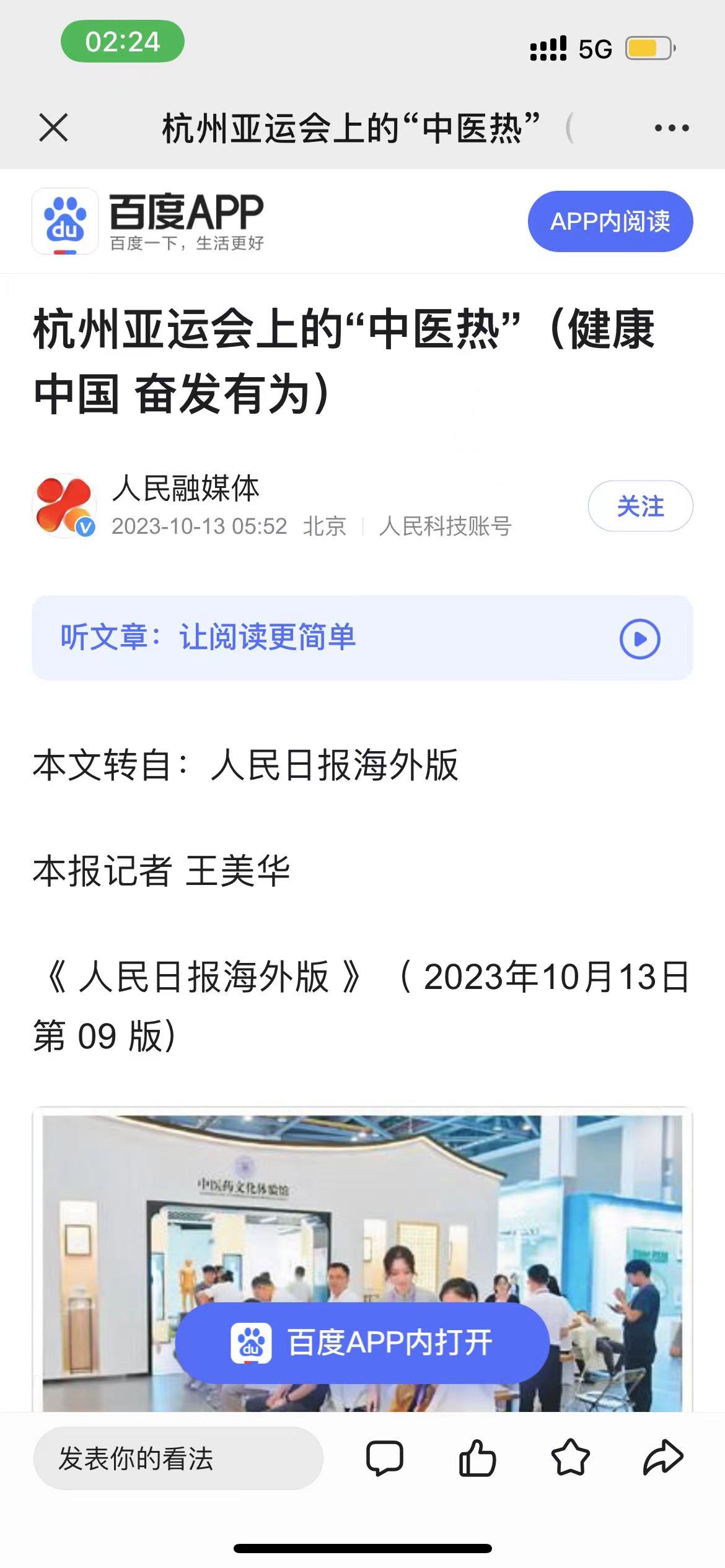Tap 百度APP内打开 floating button
Viewport: 725px width, 1568px height.
click(x=362, y=1343)
